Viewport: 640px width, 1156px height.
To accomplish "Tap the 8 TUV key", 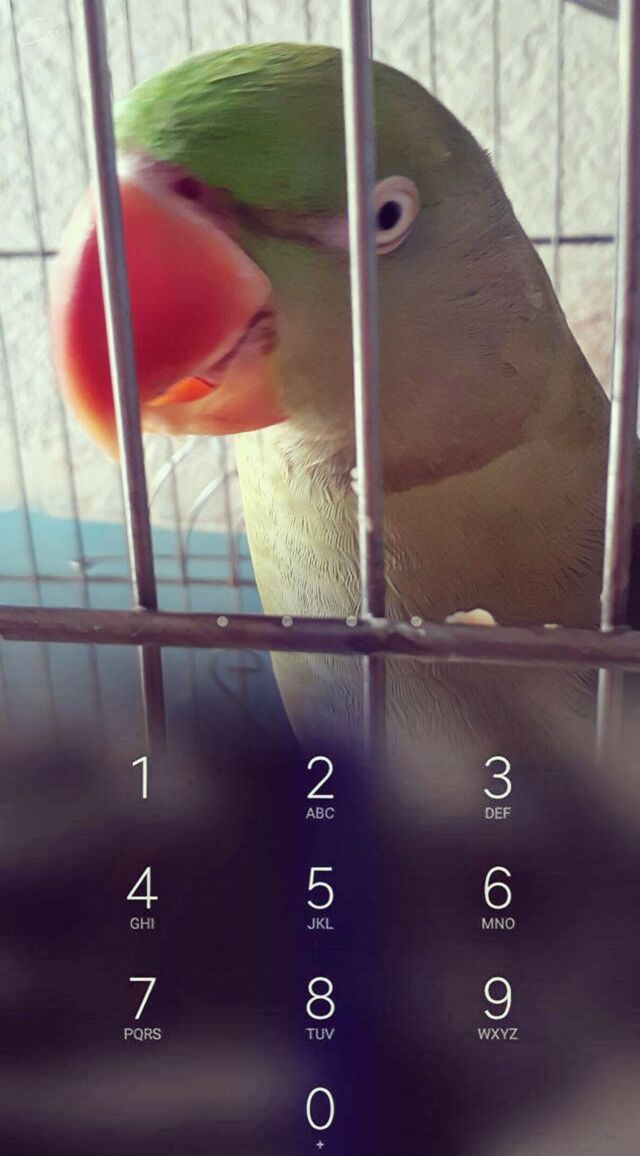I will 320,1008.
